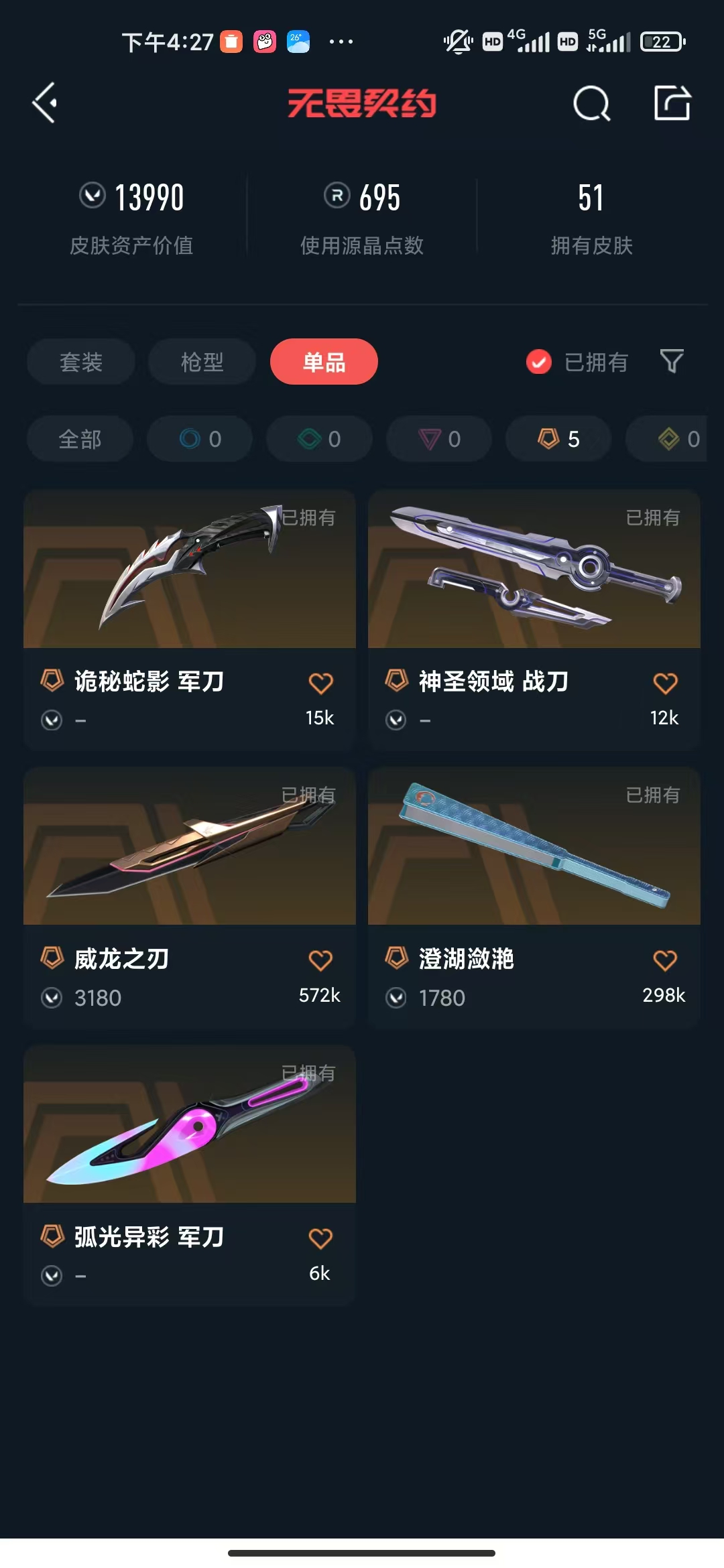Filter by the green diamond tier chip
This screenshot has height=1568, width=724.
click(x=319, y=439)
